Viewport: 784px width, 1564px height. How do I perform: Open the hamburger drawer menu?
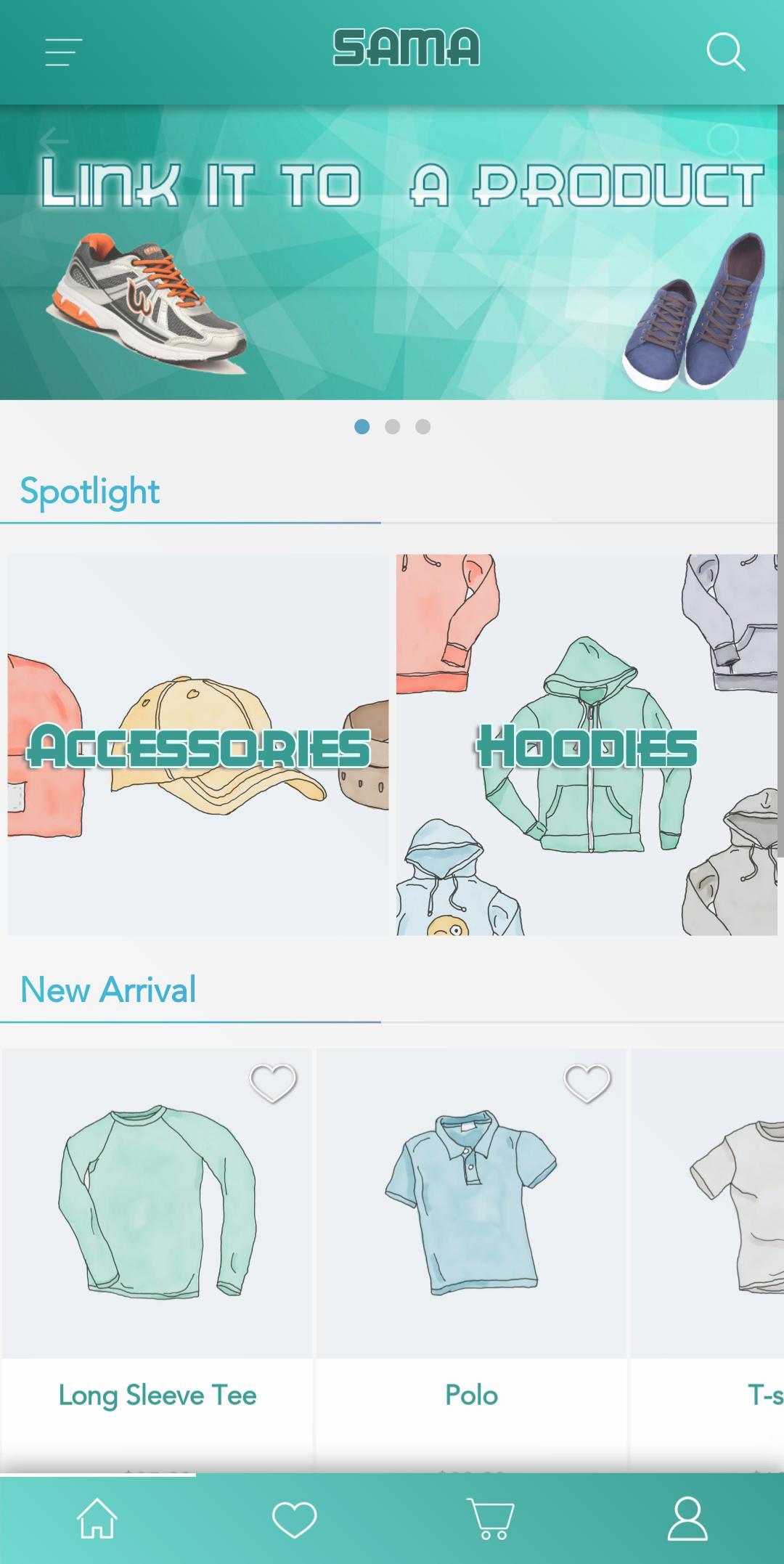63,52
